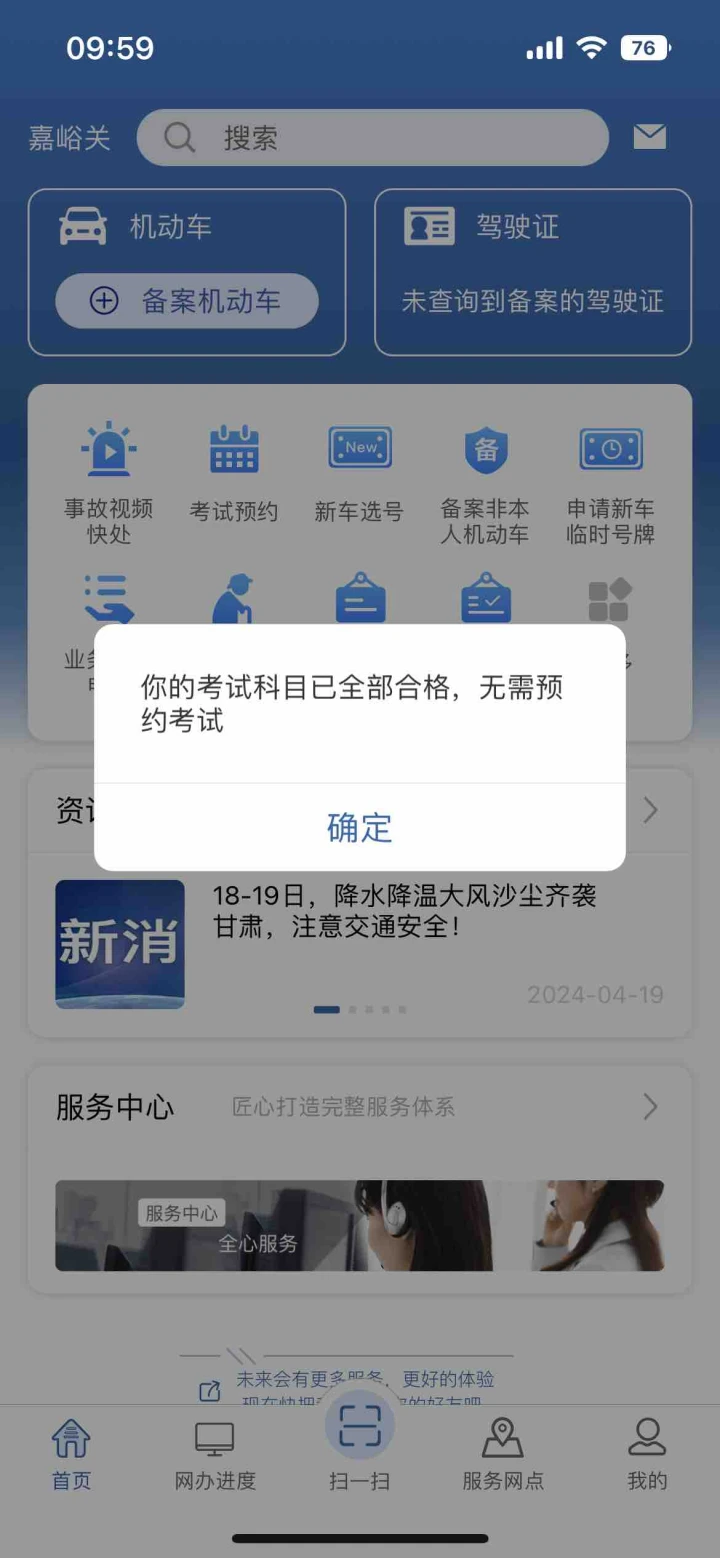Open the mail envelope icon
Viewport: 720px width, 1558px height.
click(650, 137)
